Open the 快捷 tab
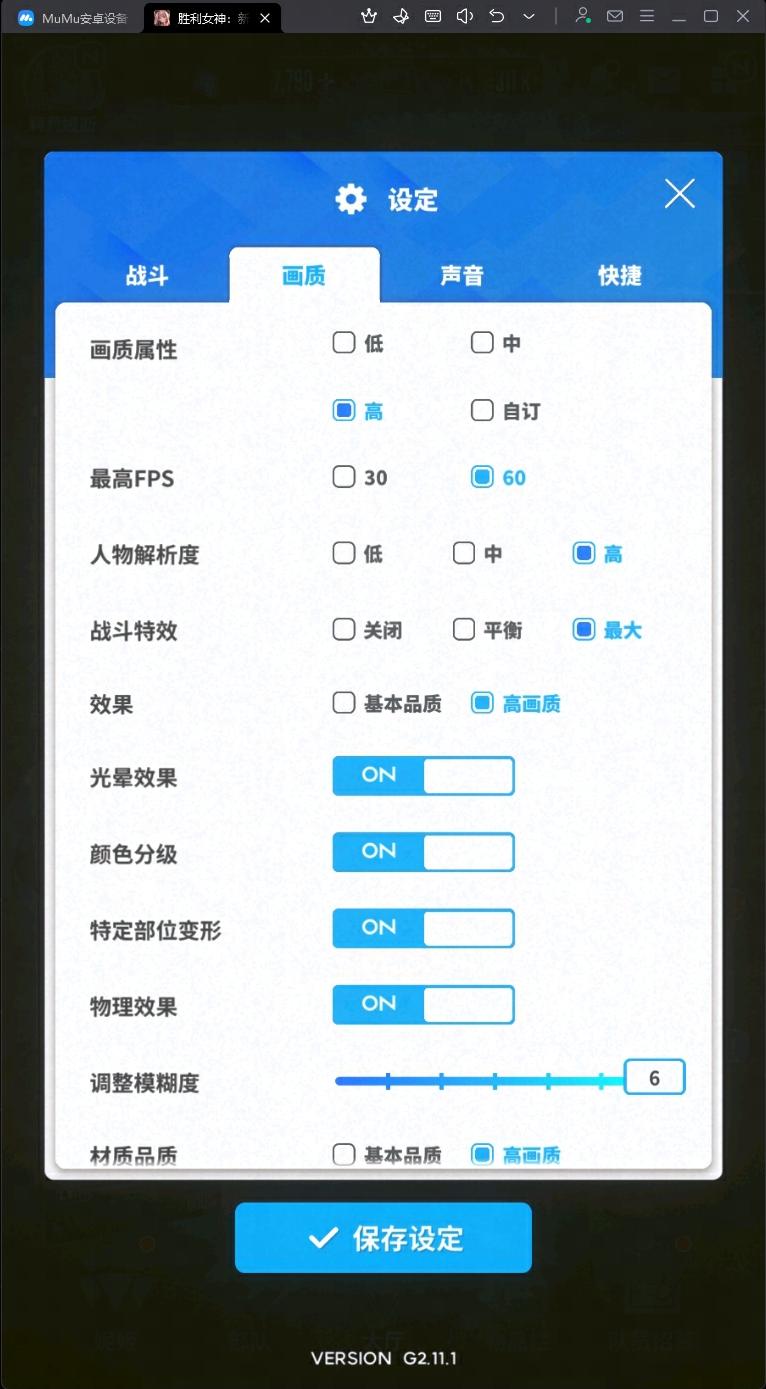Viewport: 766px width, 1389px height. pyautogui.click(x=620, y=275)
